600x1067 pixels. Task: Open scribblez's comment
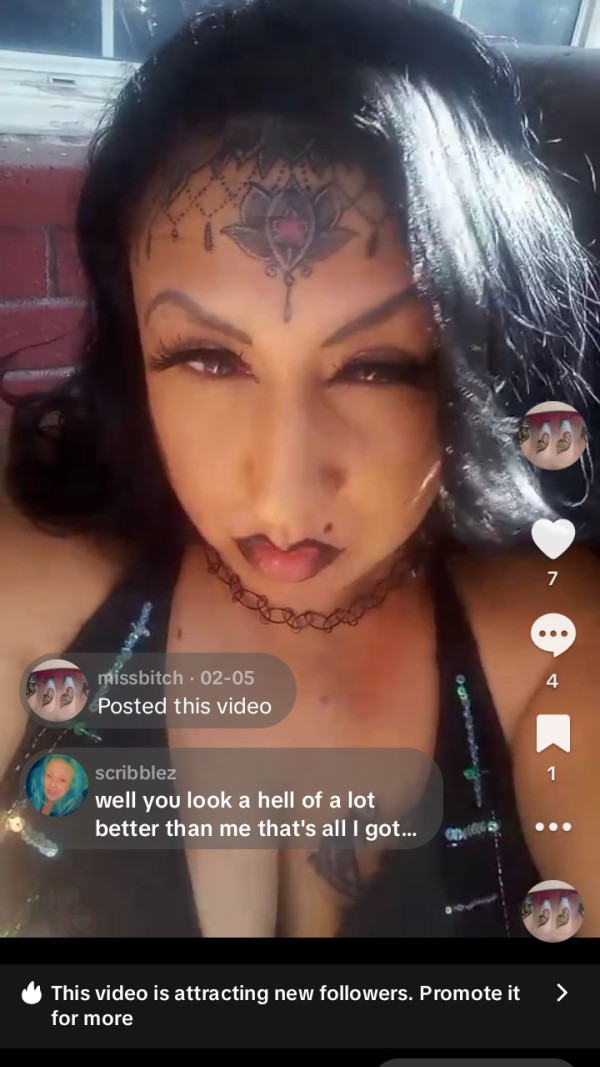coord(255,801)
